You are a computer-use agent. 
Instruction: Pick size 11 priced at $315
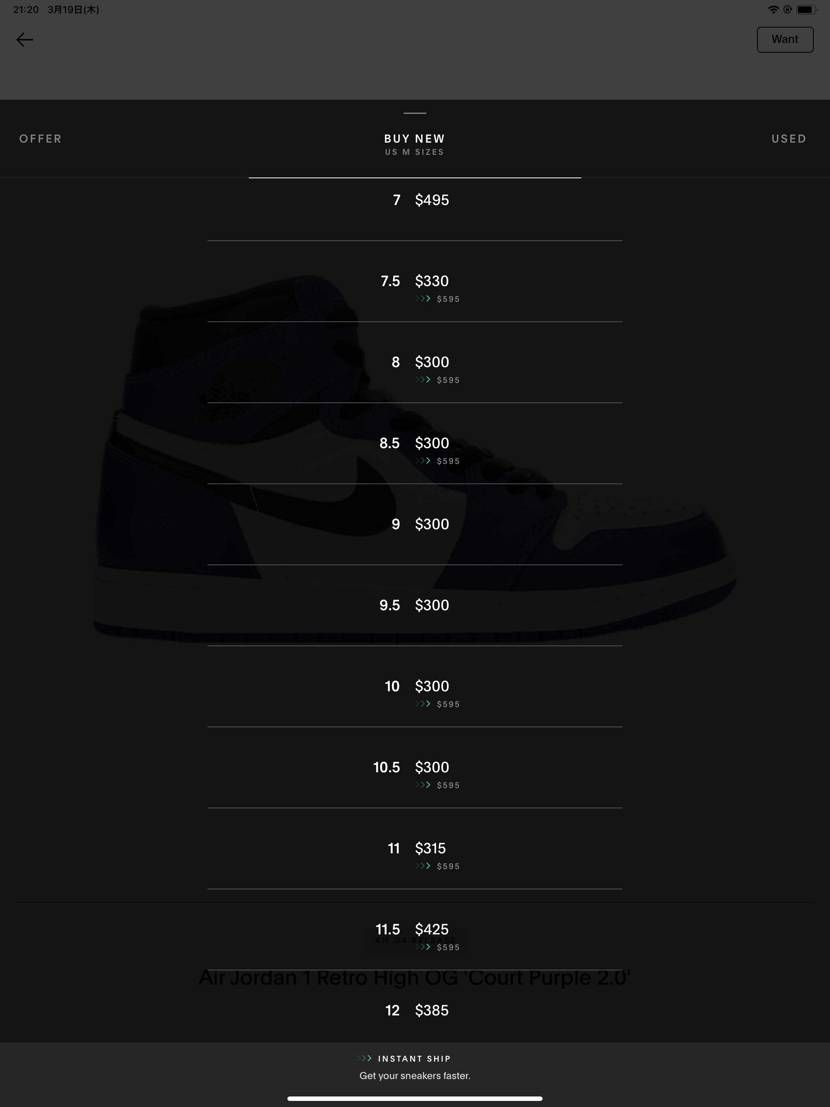(x=415, y=850)
